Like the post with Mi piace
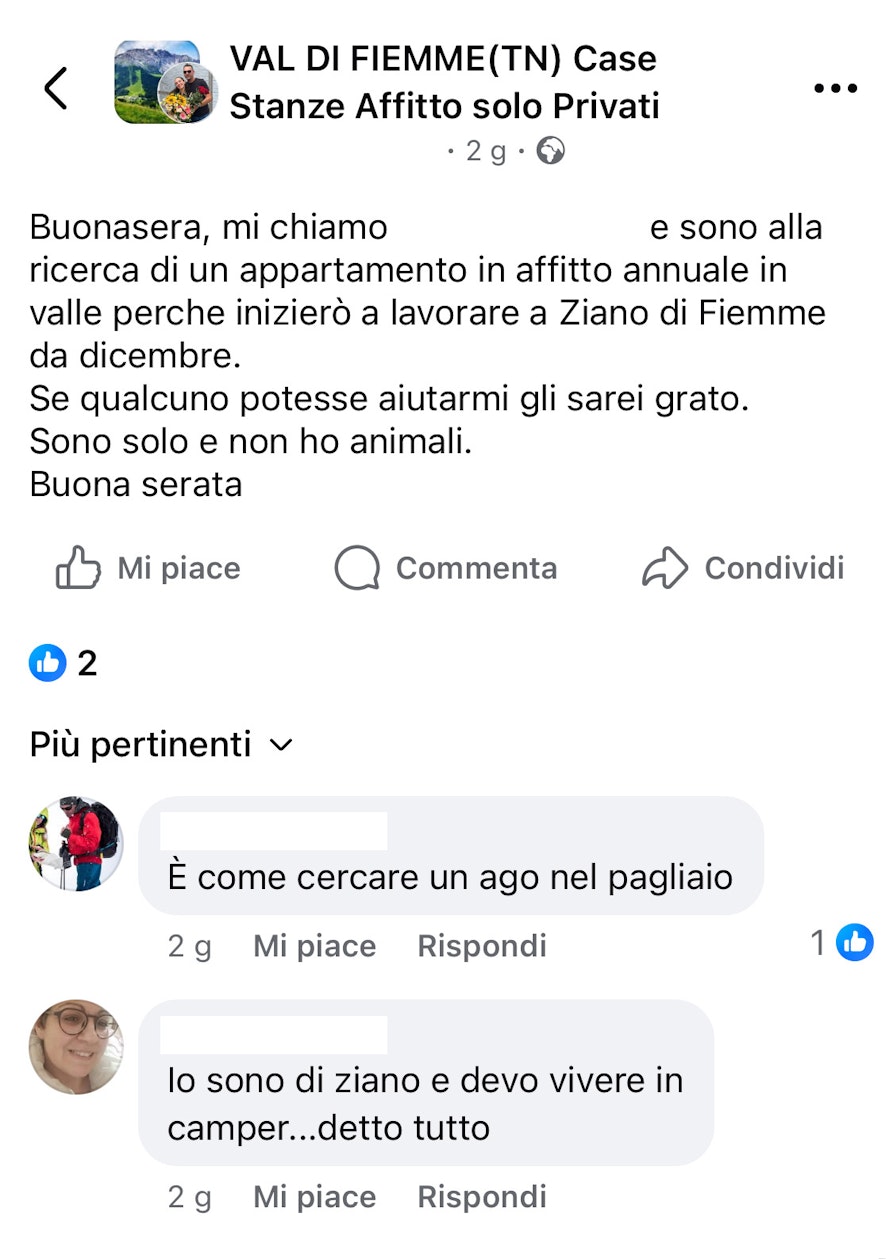The image size is (893, 1259). tap(148, 568)
